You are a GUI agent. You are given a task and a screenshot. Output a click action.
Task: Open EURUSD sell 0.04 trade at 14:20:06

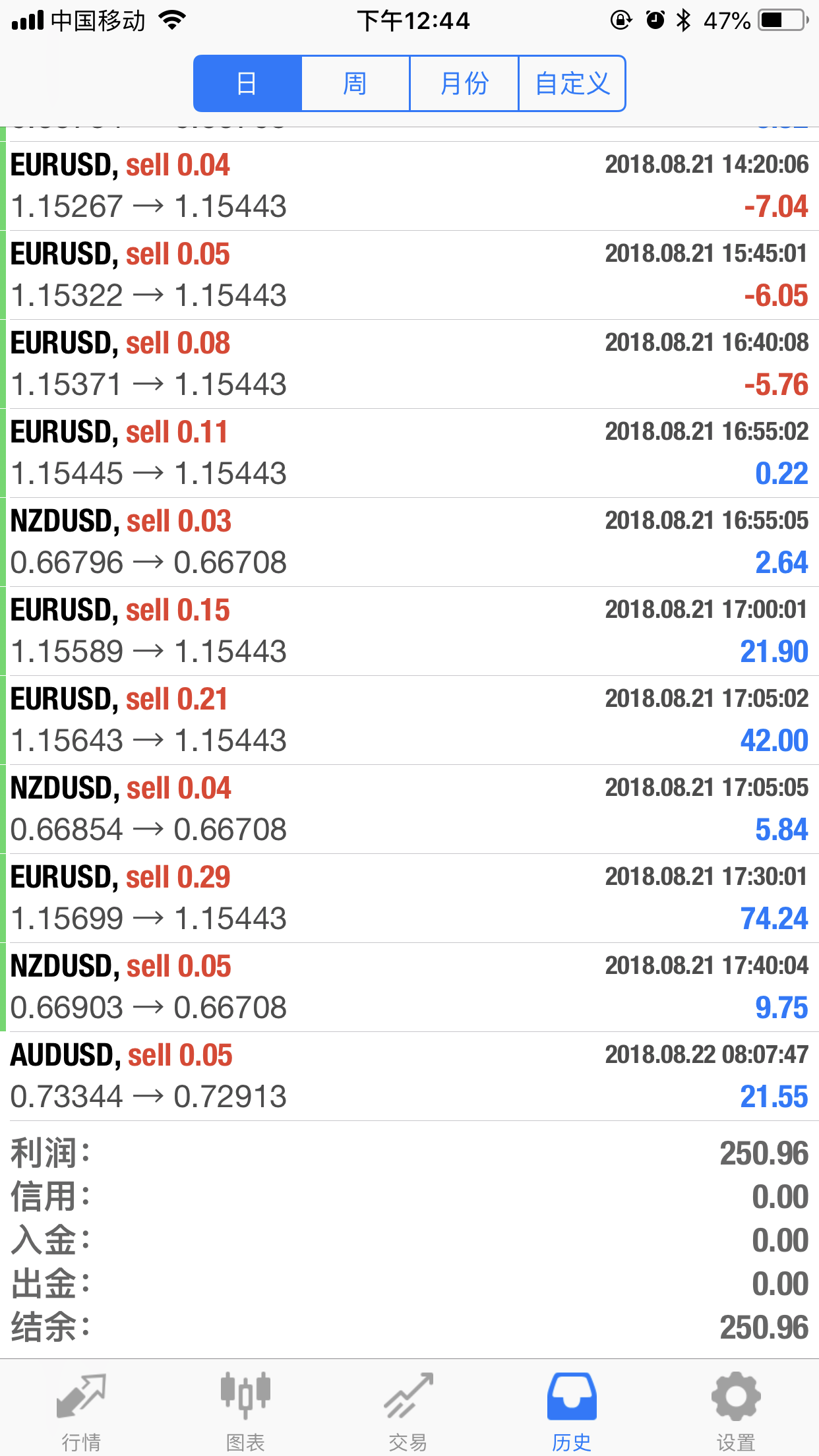tap(409, 186)
